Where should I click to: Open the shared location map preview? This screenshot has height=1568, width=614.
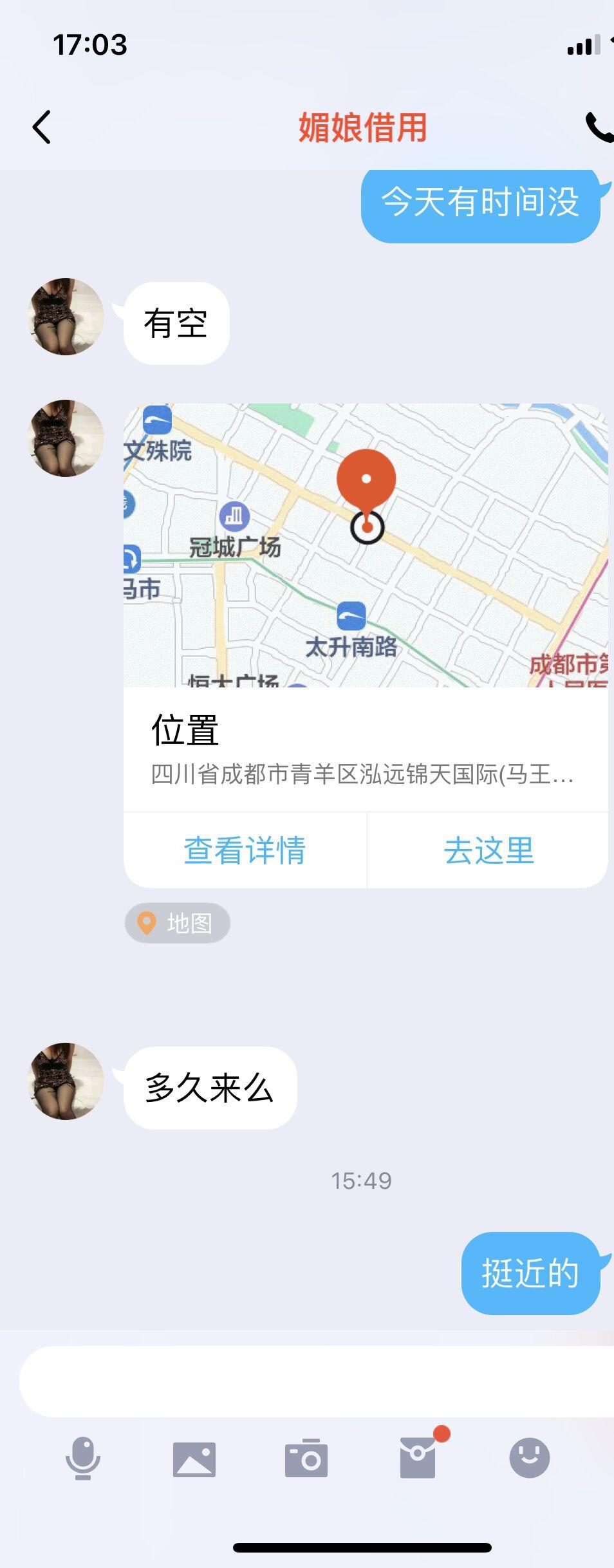click(366, 545)
